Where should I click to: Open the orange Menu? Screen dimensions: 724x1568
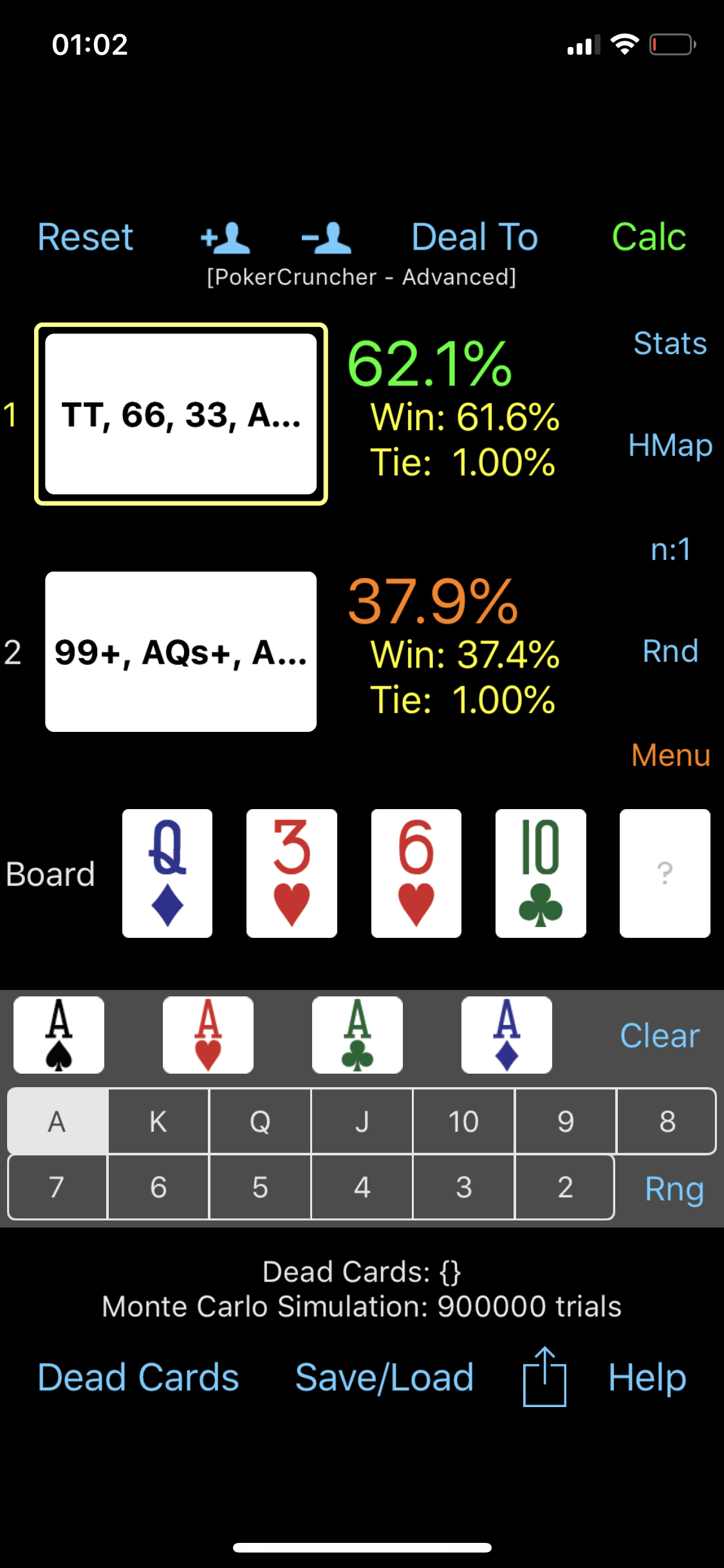pos(671,754)
